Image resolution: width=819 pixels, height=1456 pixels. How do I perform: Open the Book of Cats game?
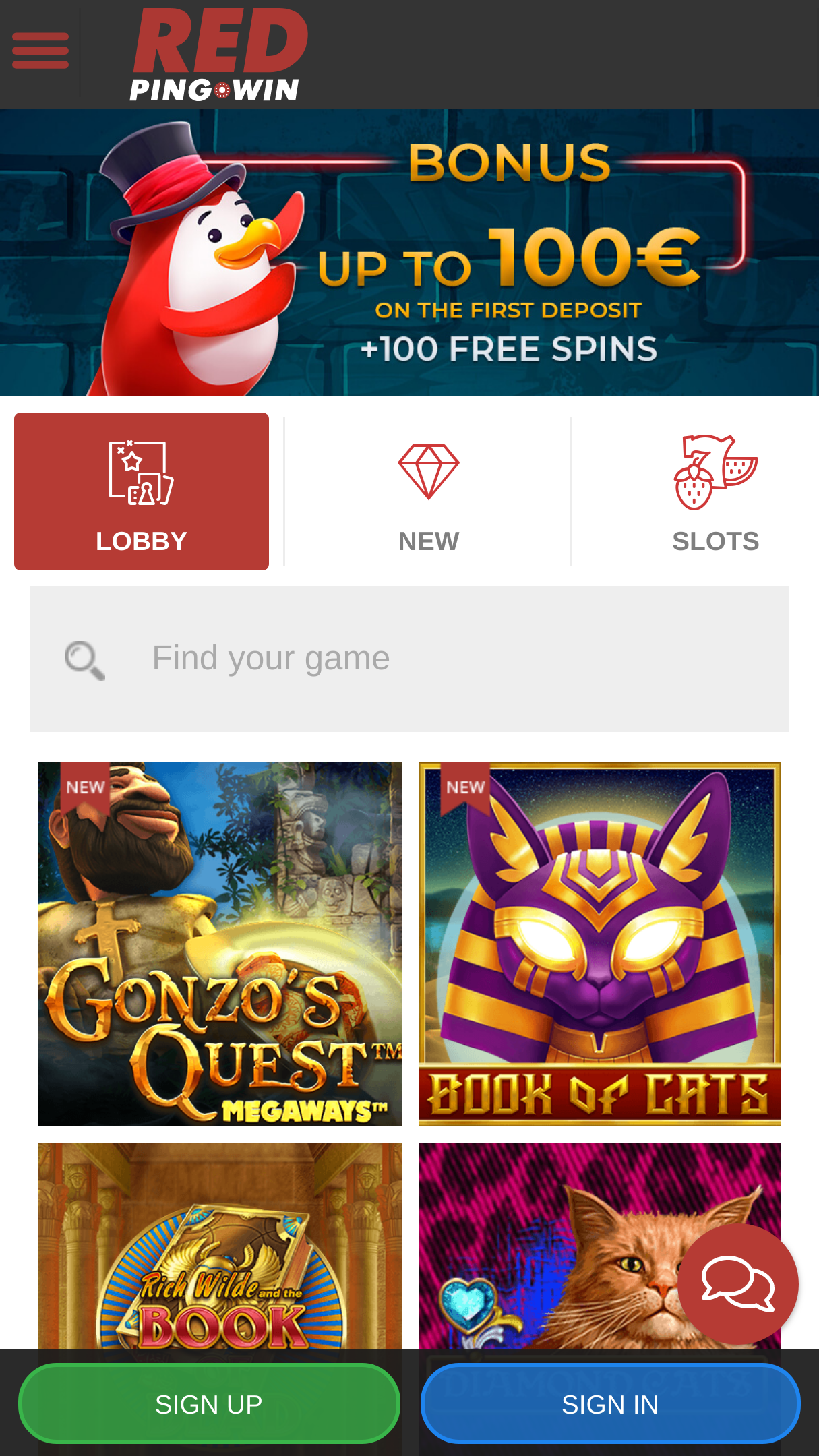point(599,944)
